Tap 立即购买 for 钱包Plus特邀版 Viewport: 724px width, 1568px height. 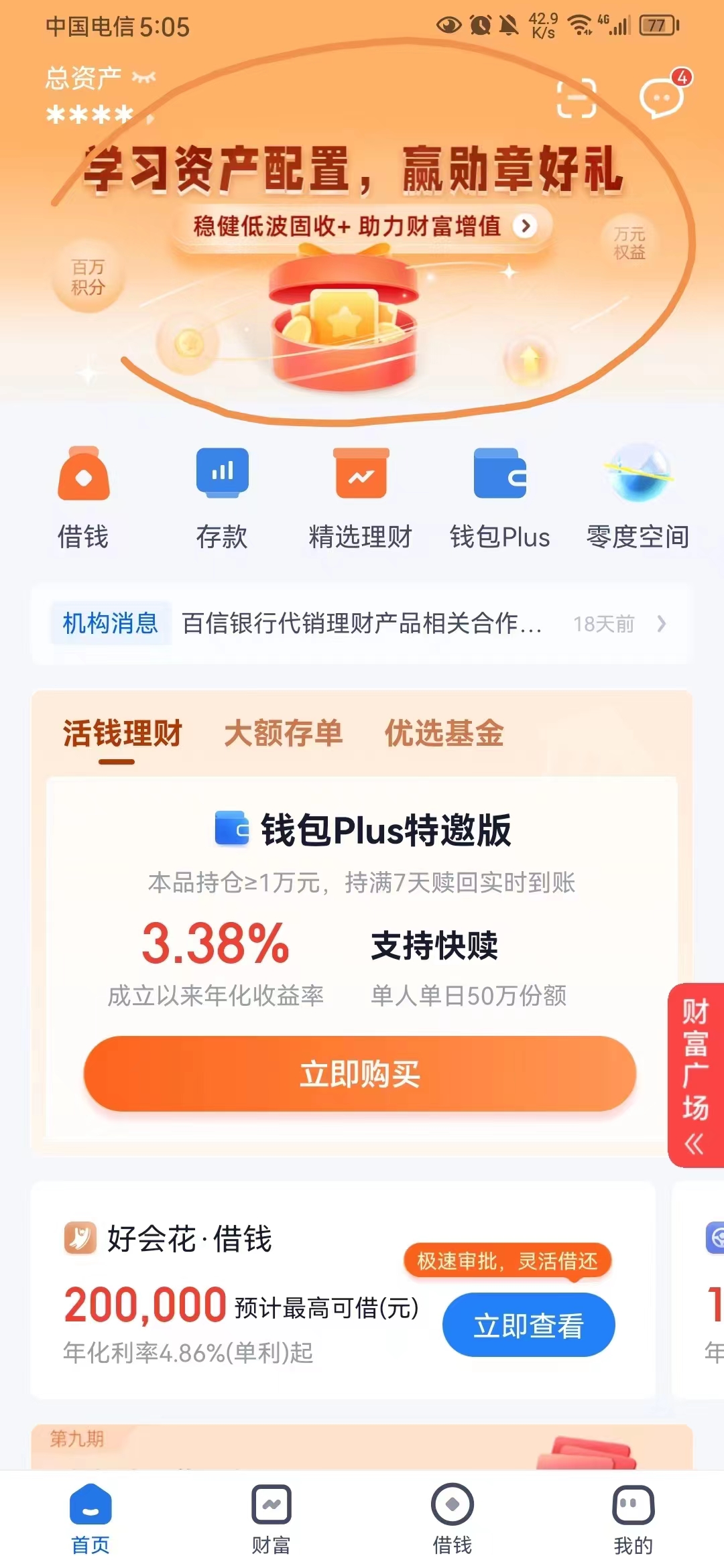tap(360, 1074)
